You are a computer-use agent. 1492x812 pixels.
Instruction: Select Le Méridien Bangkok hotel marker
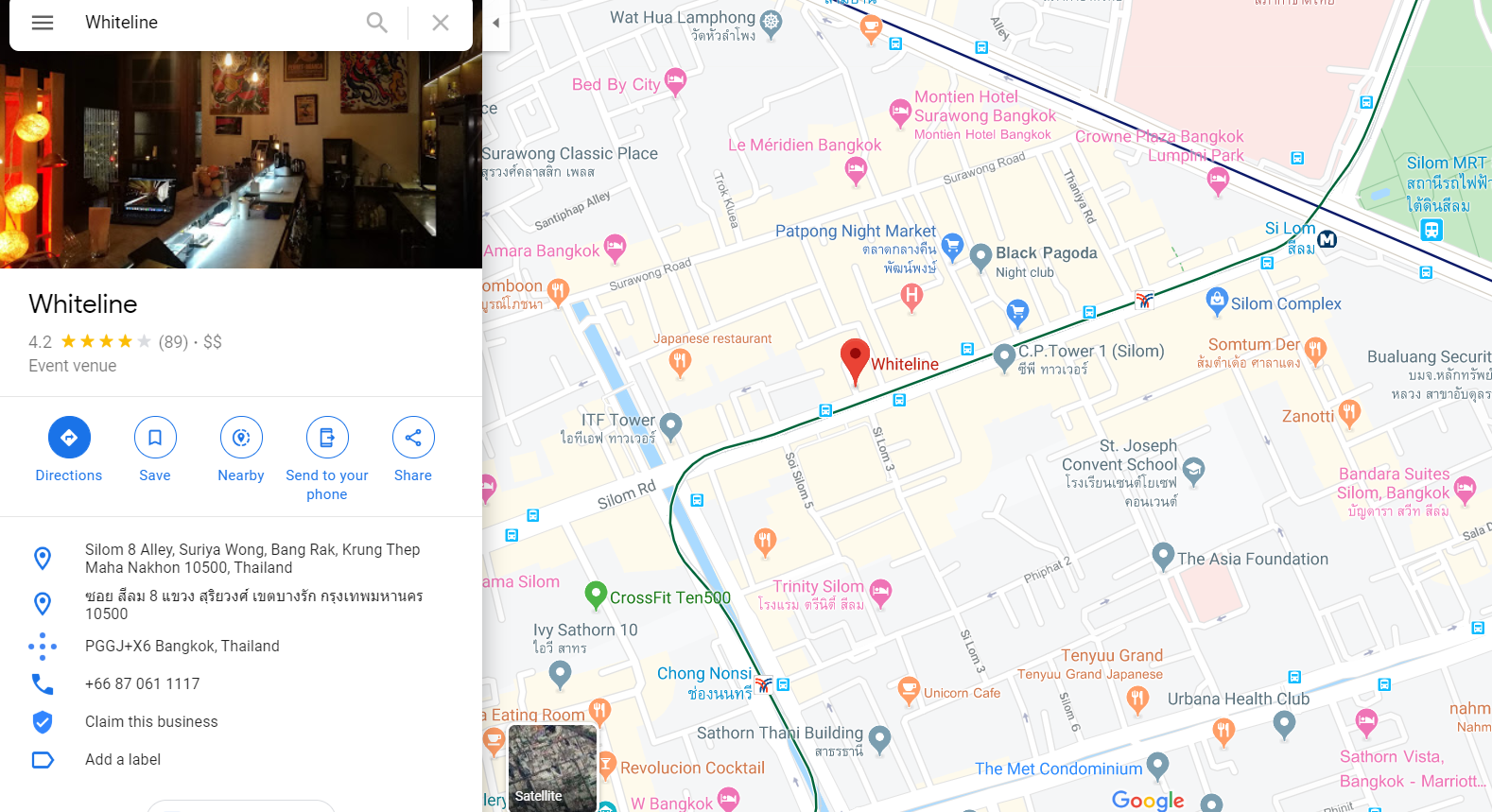coord(856,170)
